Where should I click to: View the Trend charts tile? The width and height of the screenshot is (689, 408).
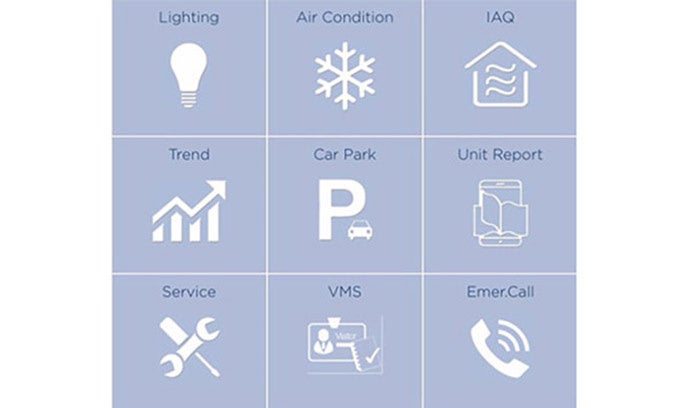[189, 205]
